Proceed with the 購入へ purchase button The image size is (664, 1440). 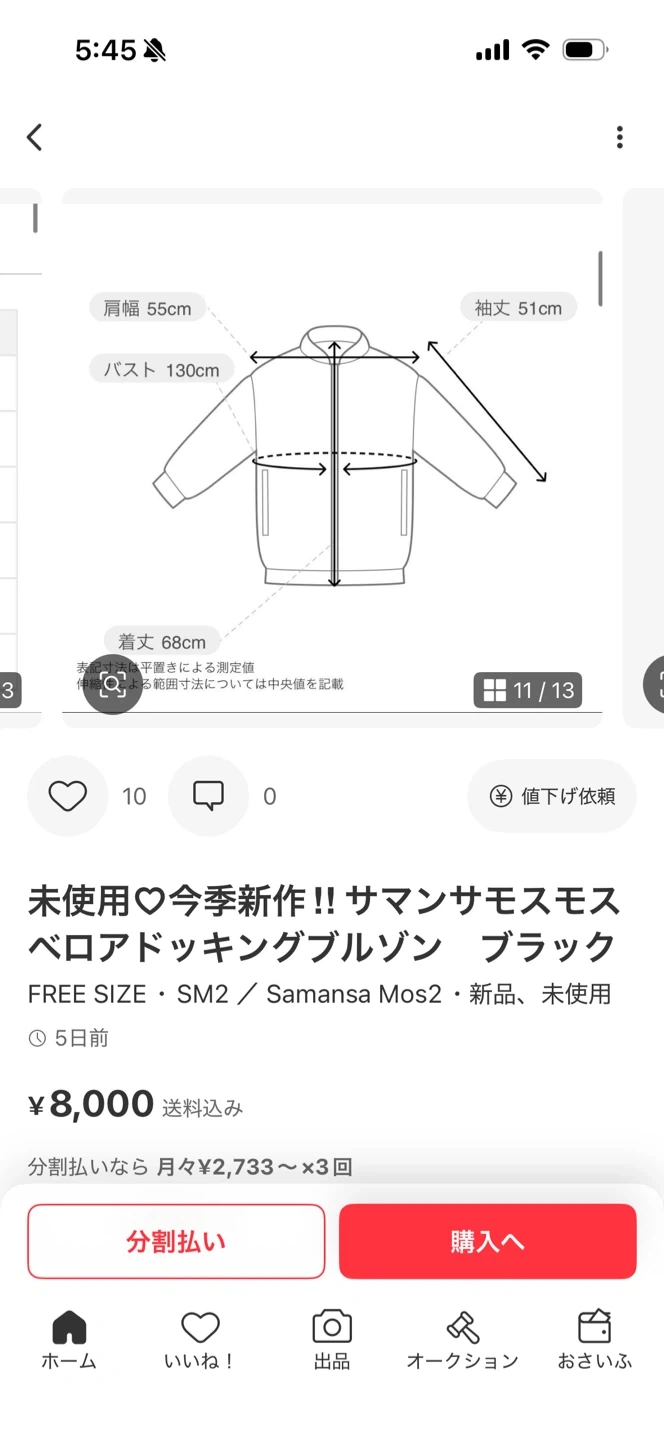pos(488,1241)
